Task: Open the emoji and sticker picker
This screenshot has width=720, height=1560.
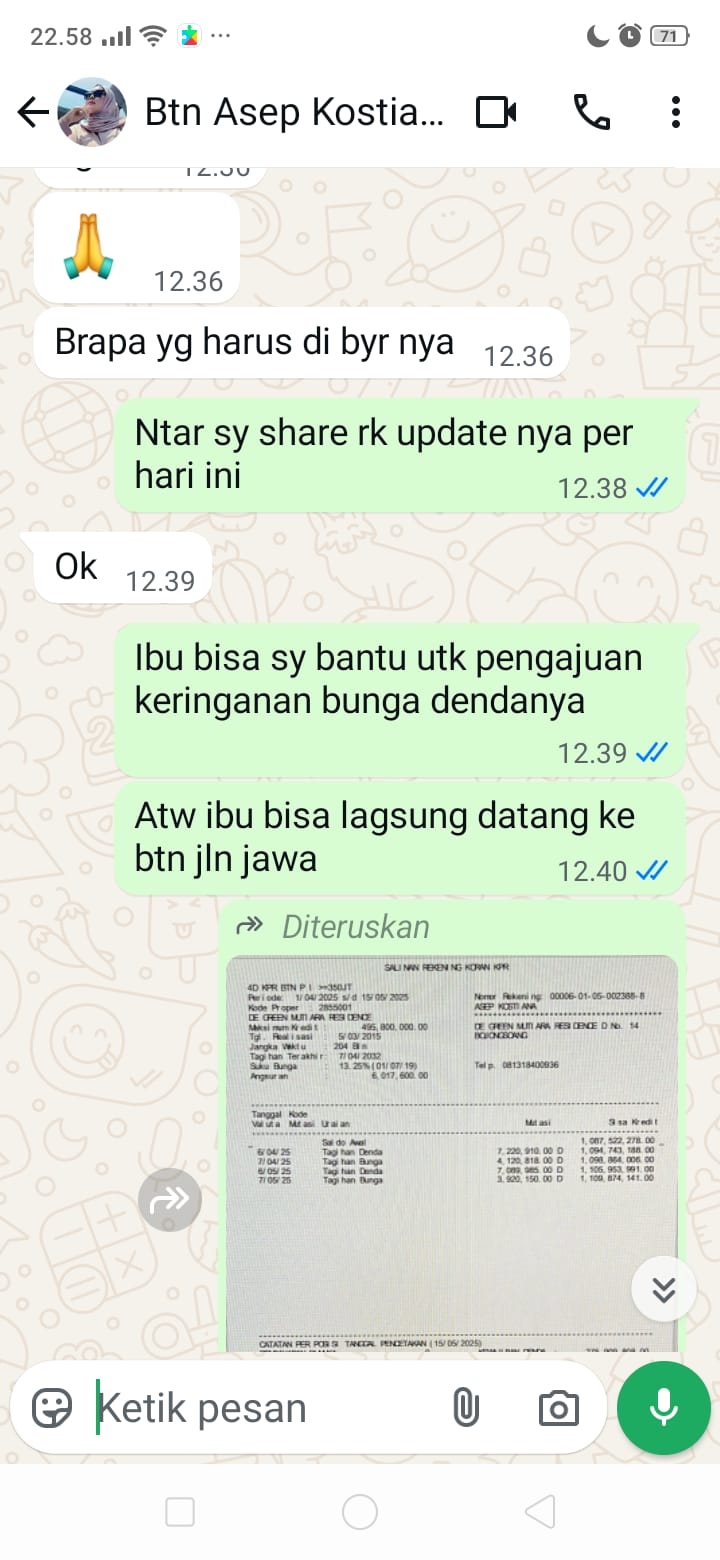Action: 52,1408
